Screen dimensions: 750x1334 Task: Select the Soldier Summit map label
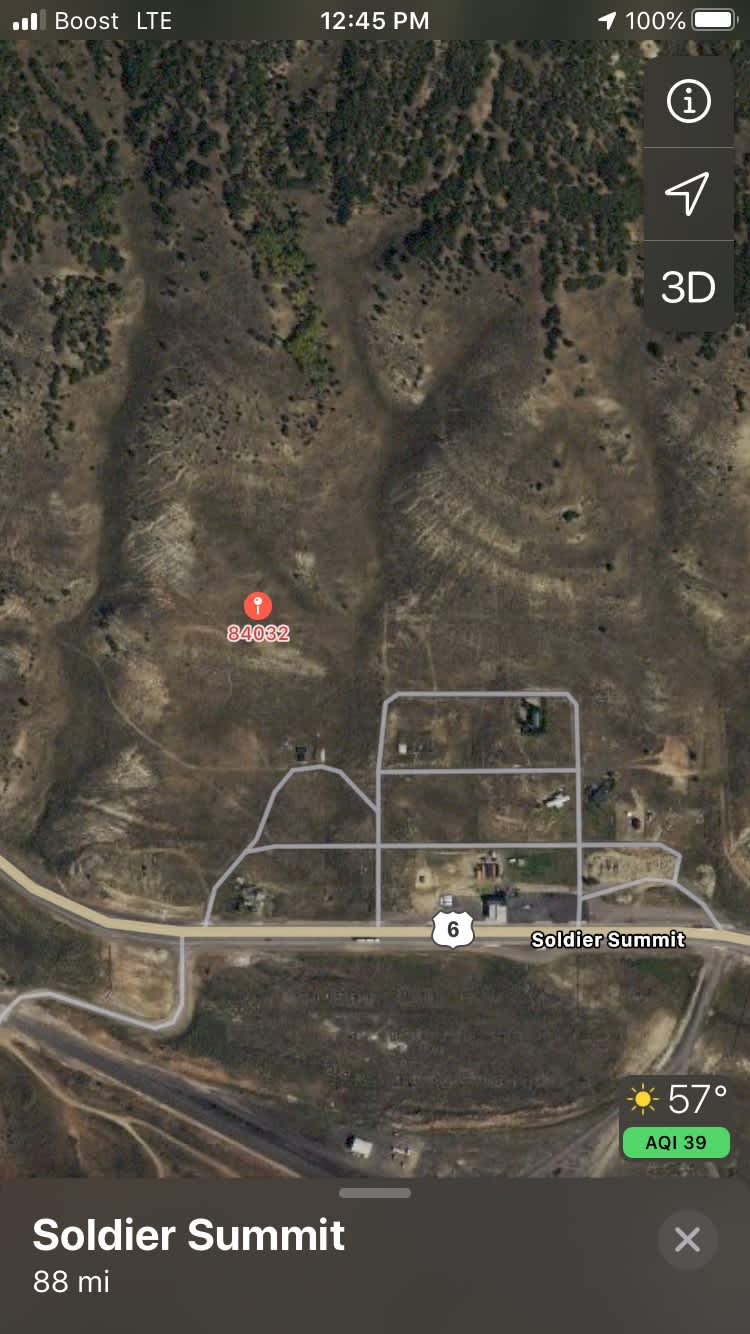pyautogui.click(x=608, y=939)
